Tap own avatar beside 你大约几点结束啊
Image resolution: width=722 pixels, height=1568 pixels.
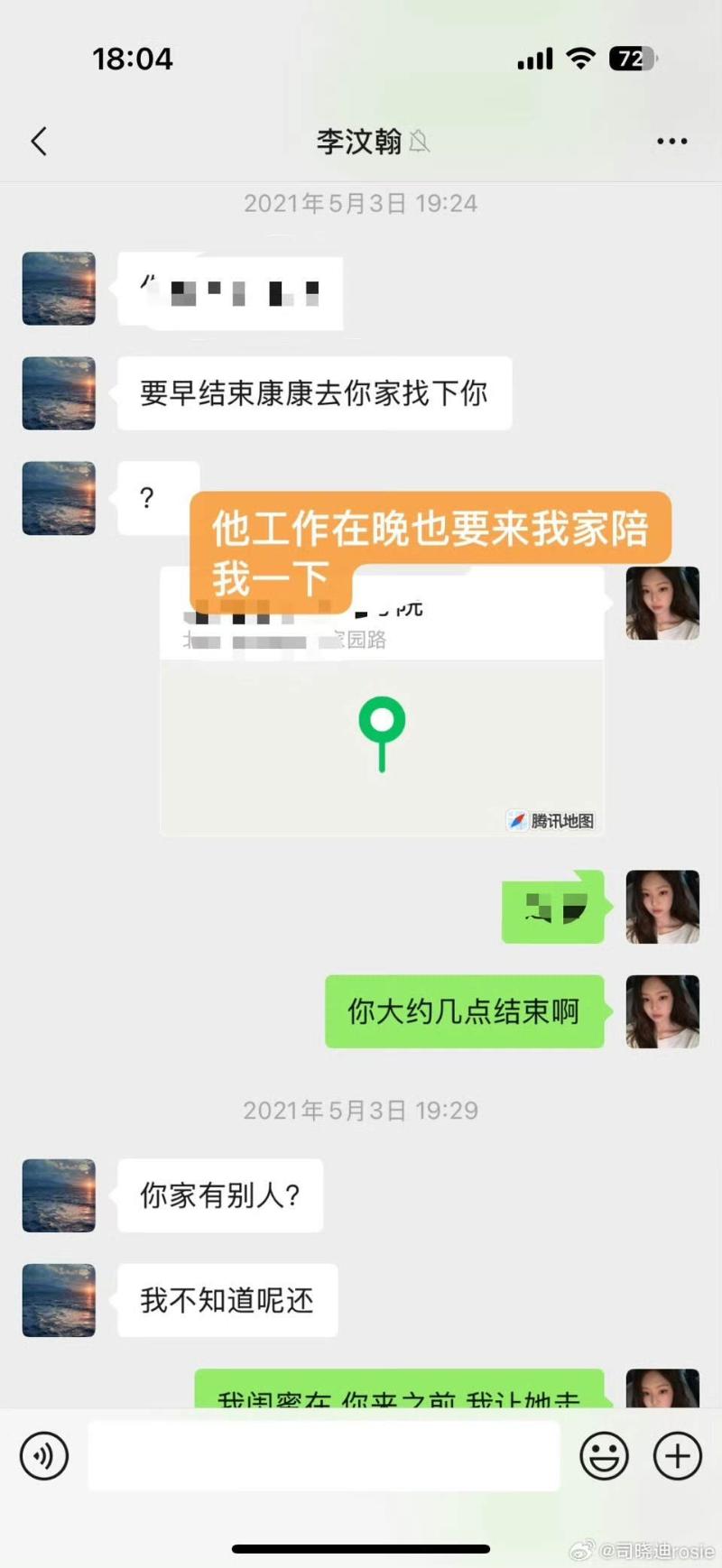662,1011
